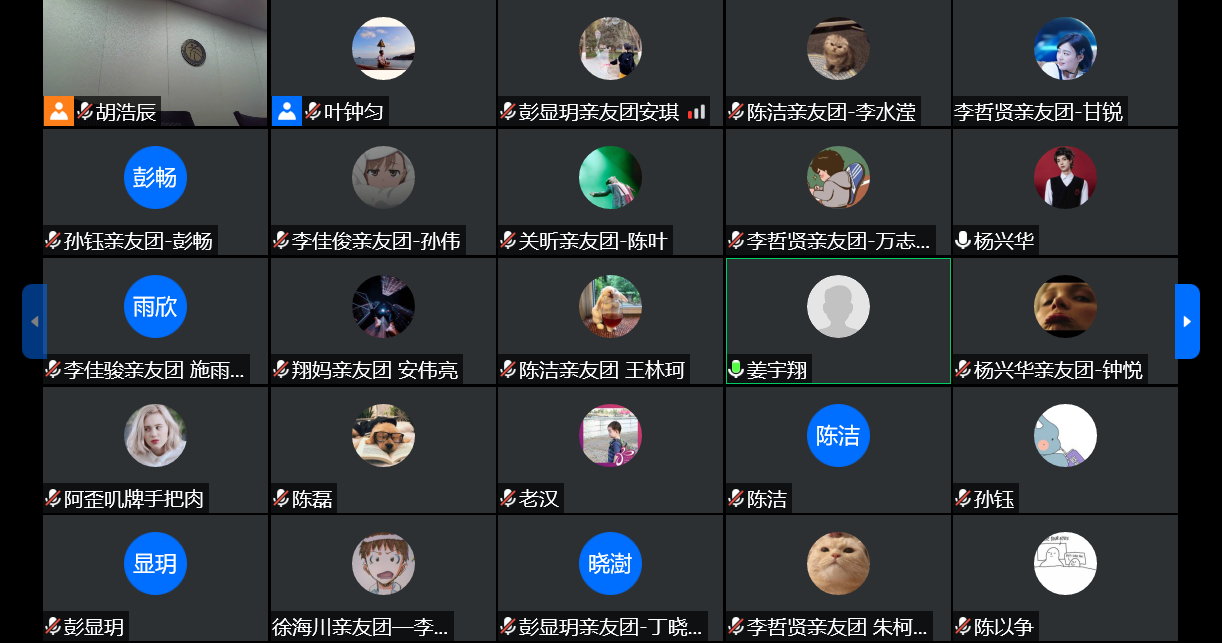Select 陈磊's participant tile

[x=383, y=449]
